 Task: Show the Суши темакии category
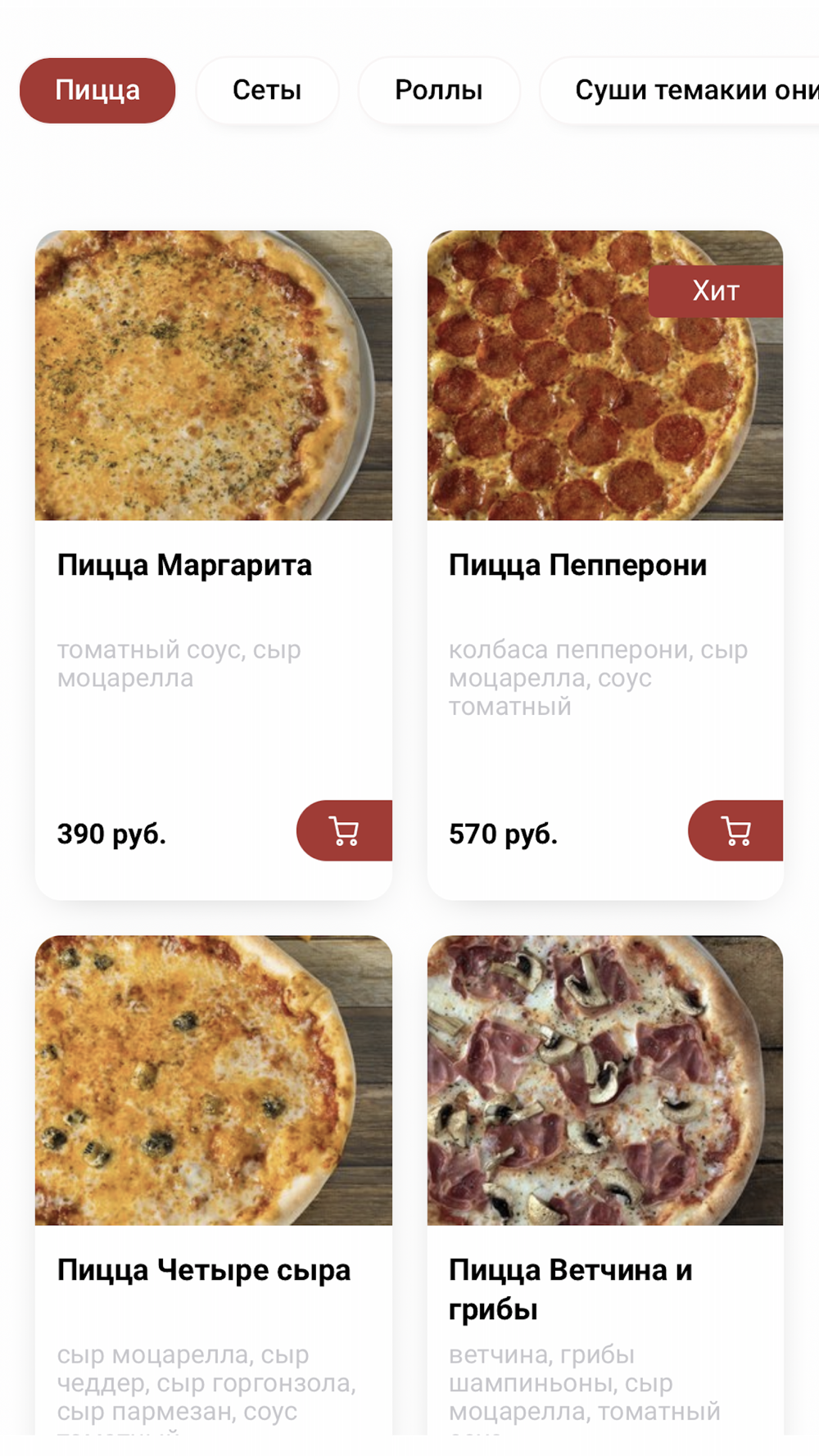[688, 90]
